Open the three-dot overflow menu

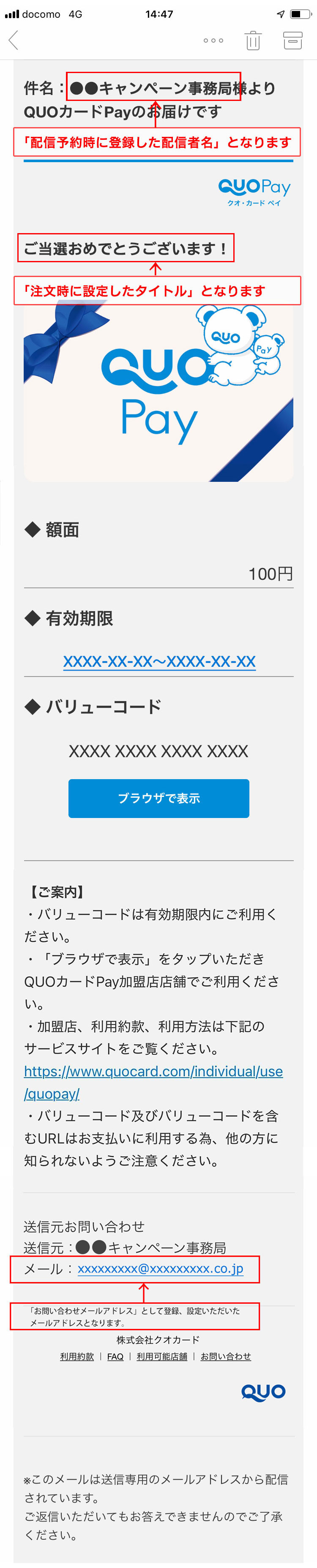(213, 40)
